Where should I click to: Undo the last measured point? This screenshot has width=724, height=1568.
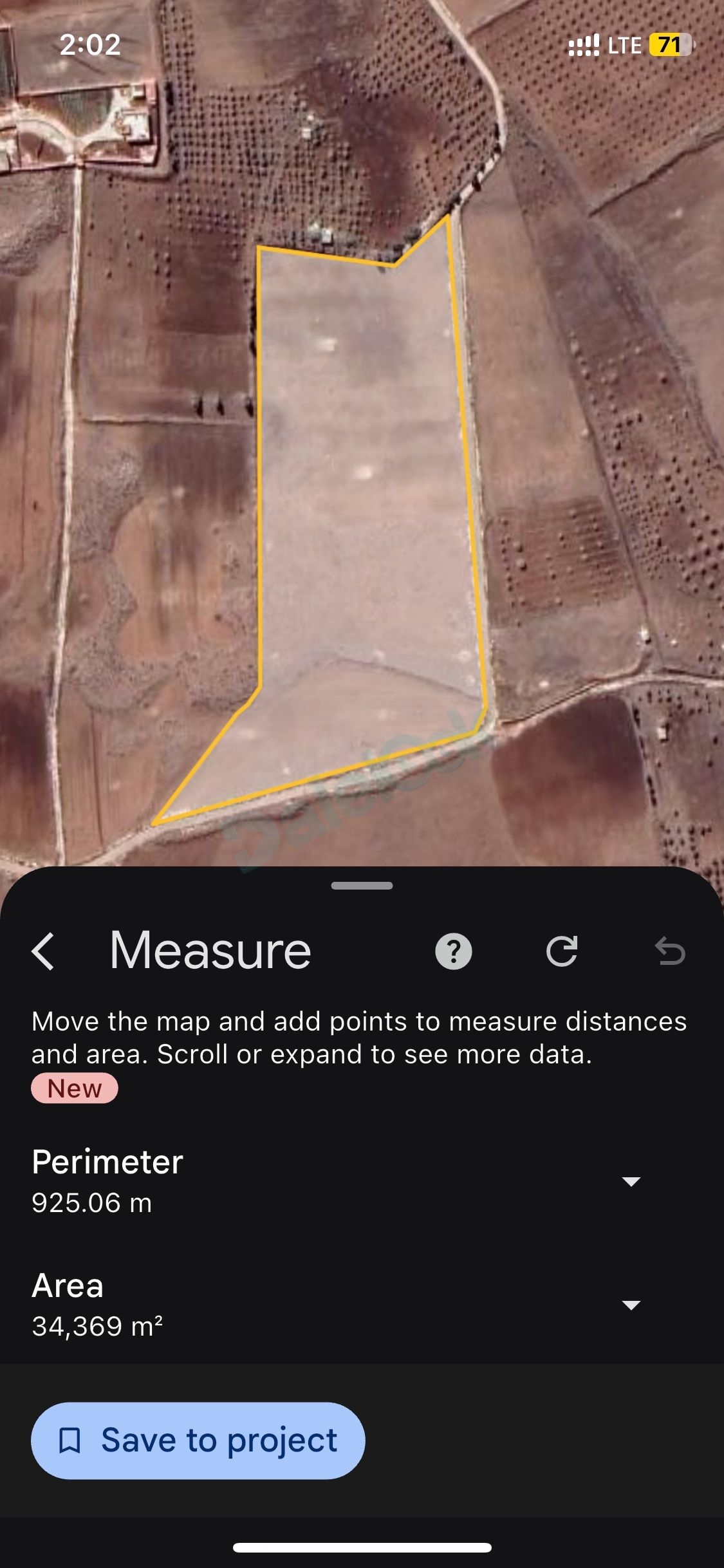[x=670, y=951]
